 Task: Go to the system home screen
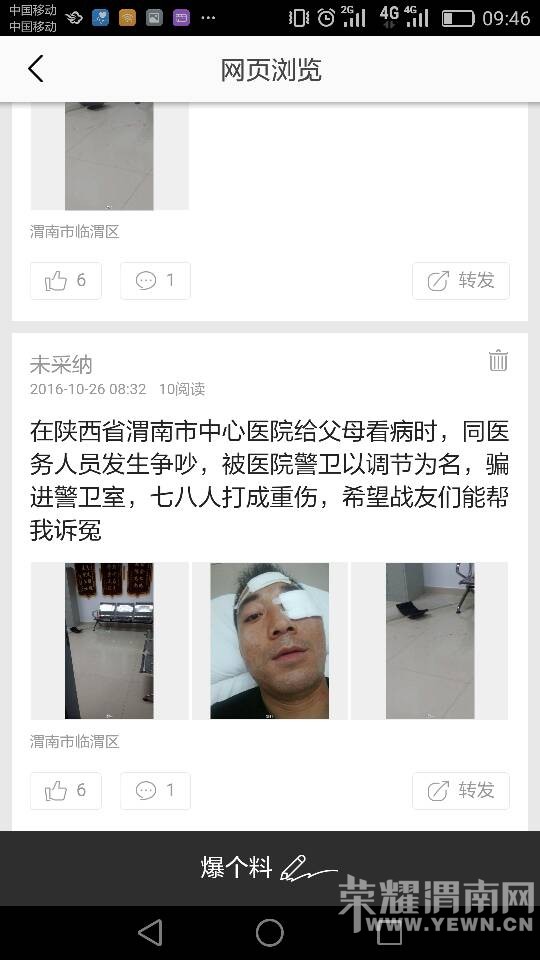pos(270,933)
